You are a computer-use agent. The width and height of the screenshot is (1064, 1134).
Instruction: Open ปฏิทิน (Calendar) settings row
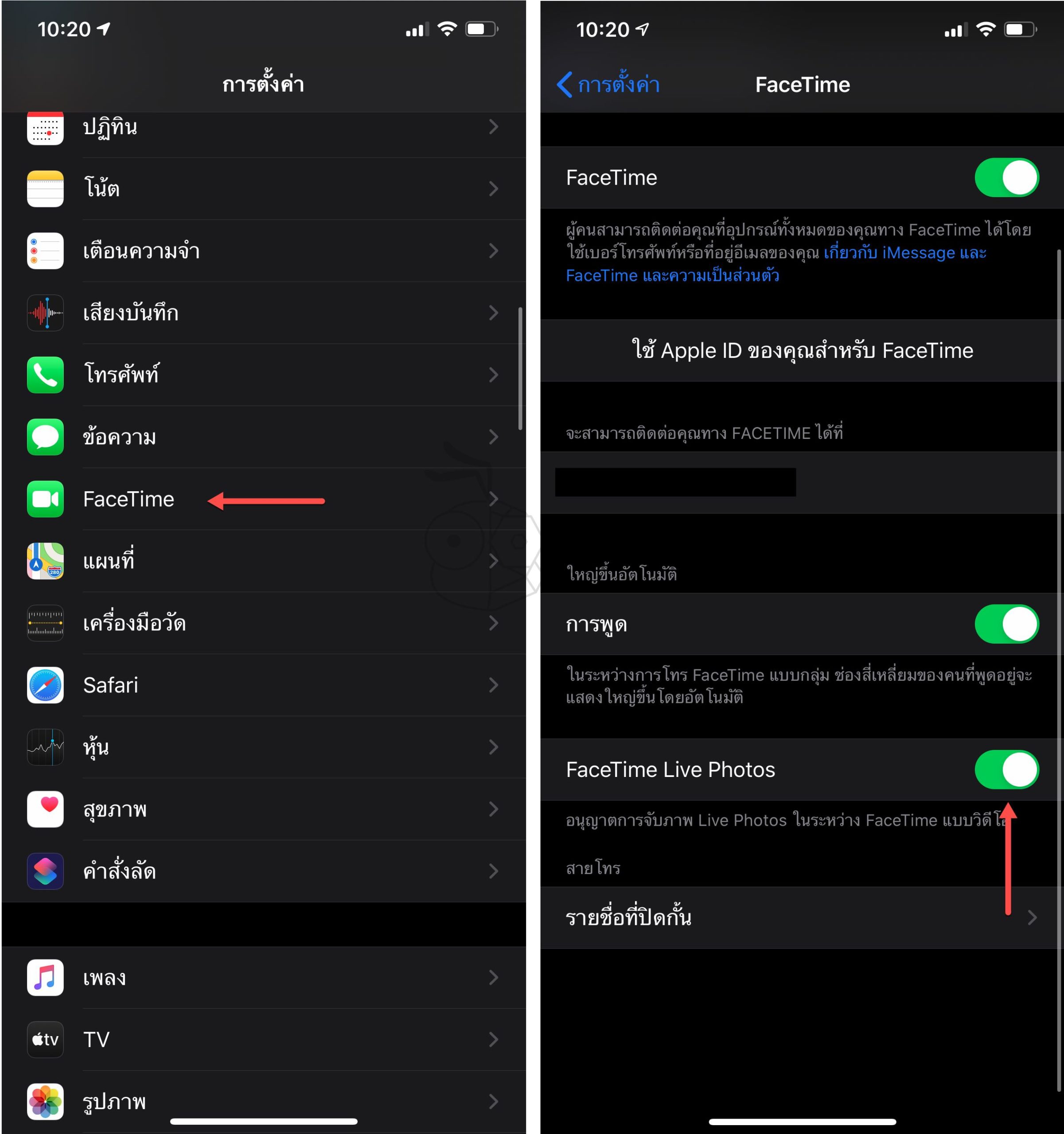[x=262, y=128]
